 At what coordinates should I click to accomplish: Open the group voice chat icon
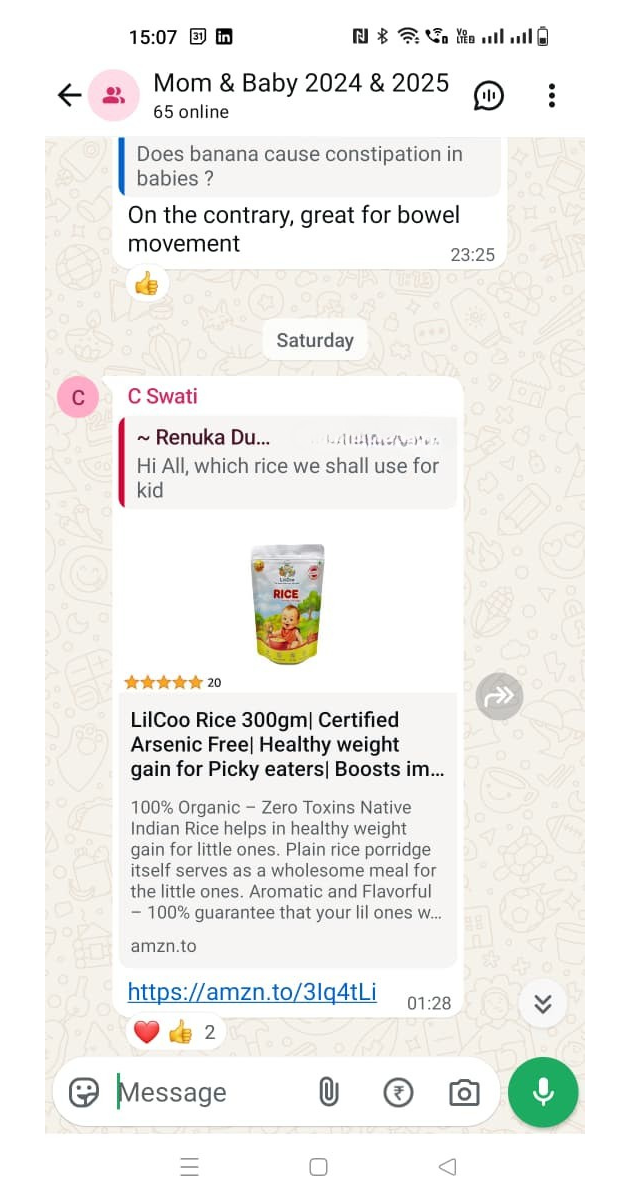488,96
